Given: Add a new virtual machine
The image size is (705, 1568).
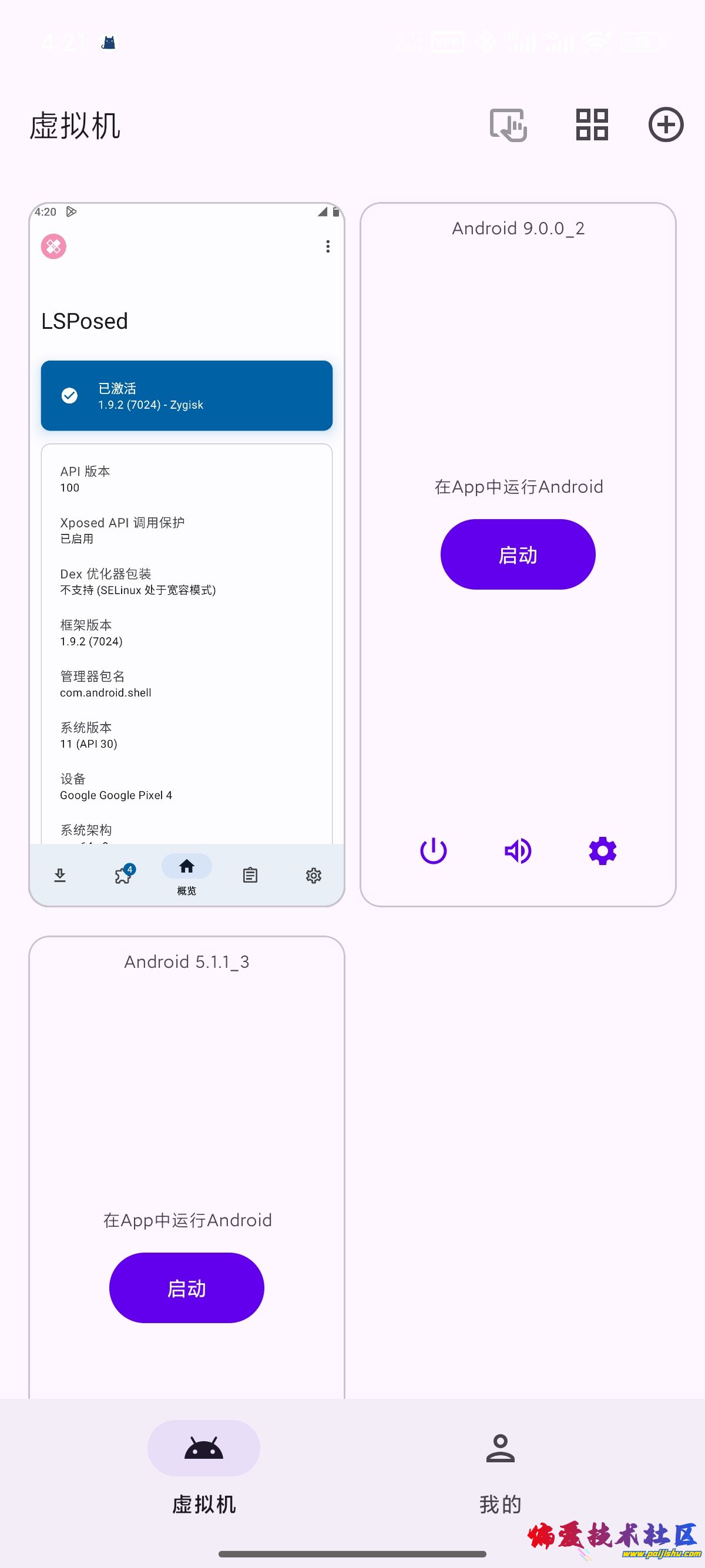Looking at the screenshot, I should pos(666,125).
